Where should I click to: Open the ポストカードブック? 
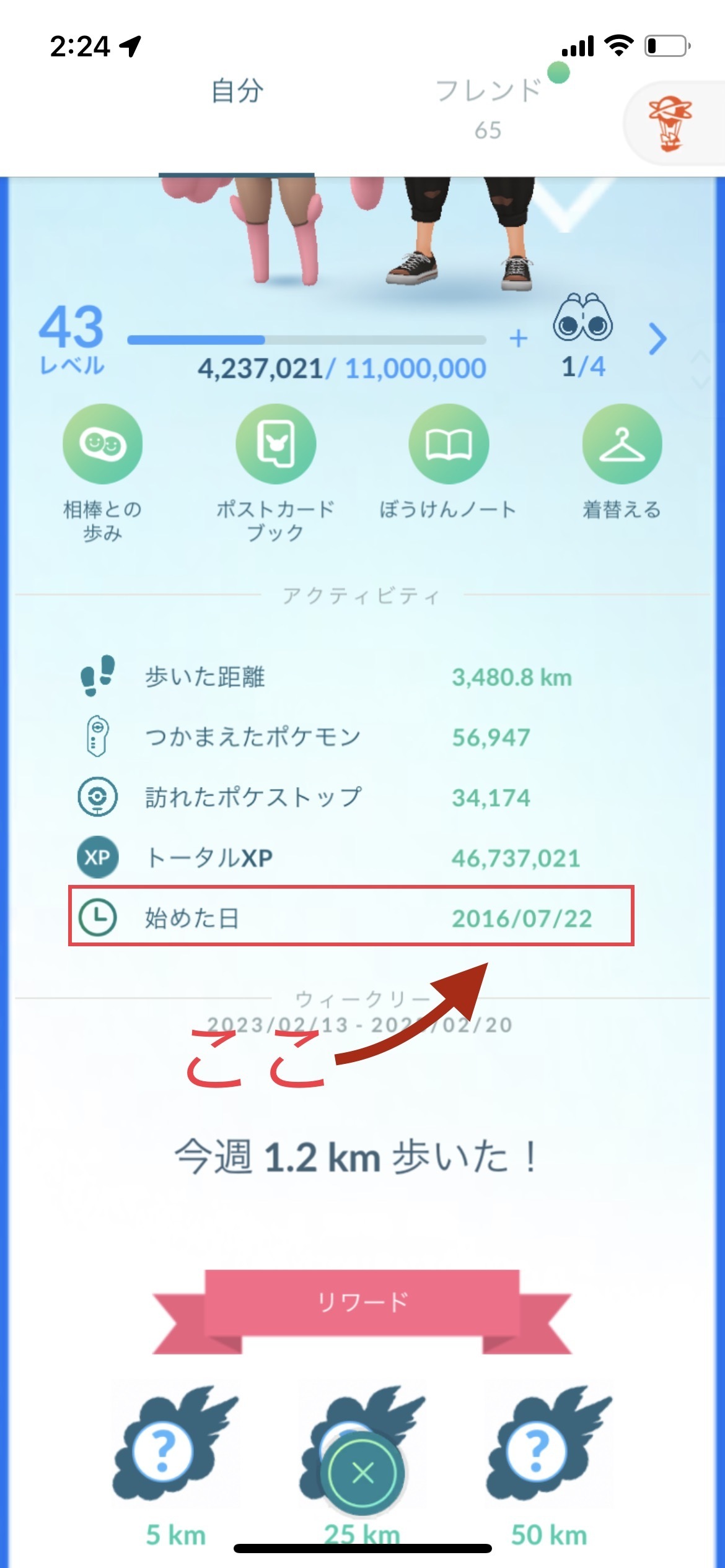click(x=276, y=473)
